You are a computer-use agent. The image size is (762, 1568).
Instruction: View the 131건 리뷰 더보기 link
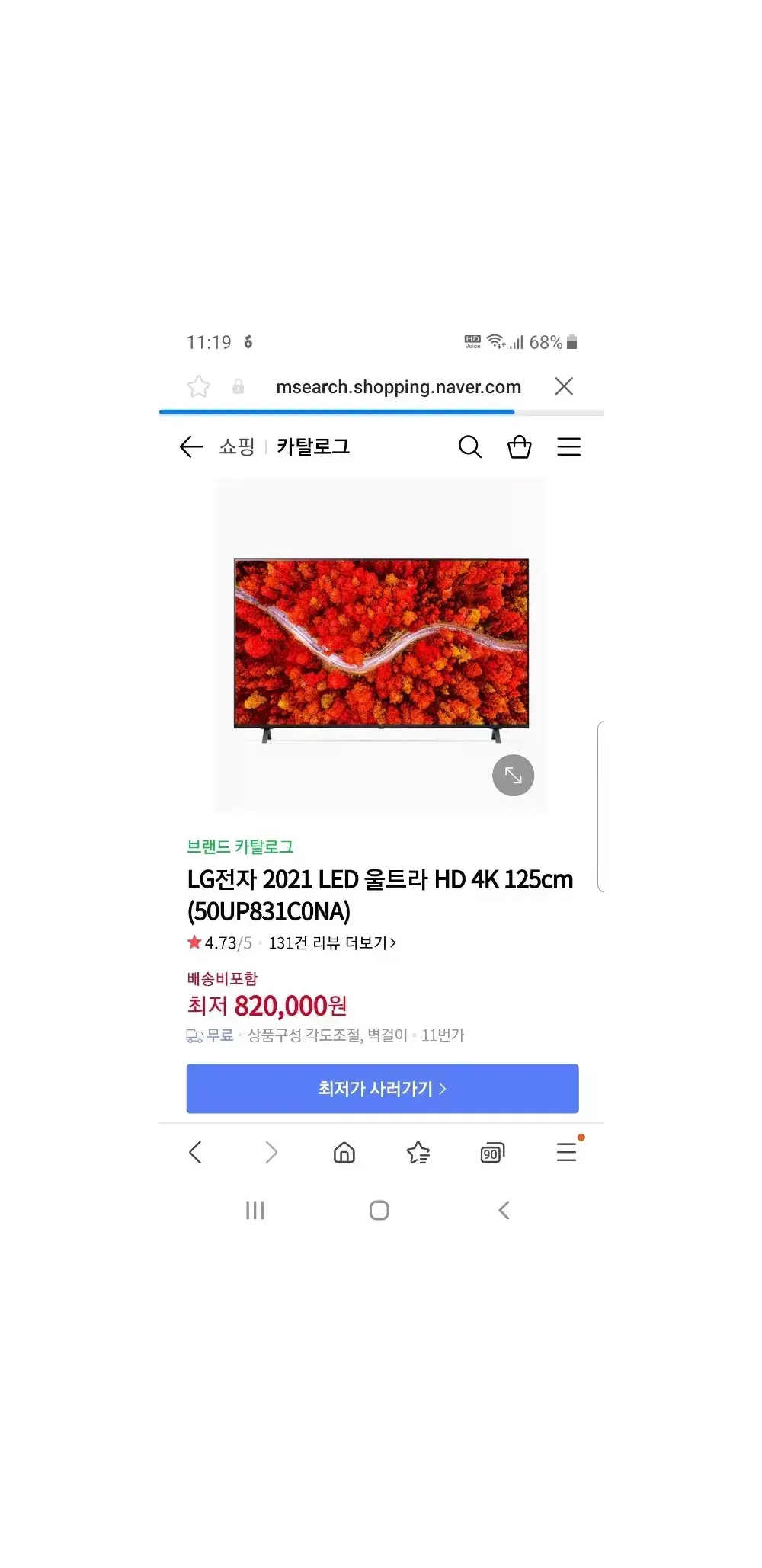pos(332,943)
